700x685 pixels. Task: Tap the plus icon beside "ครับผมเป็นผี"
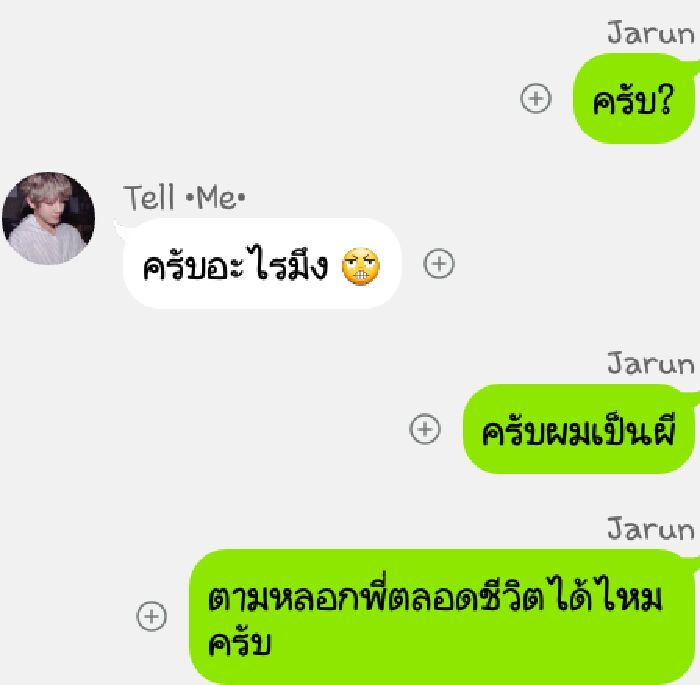point(425,429)
